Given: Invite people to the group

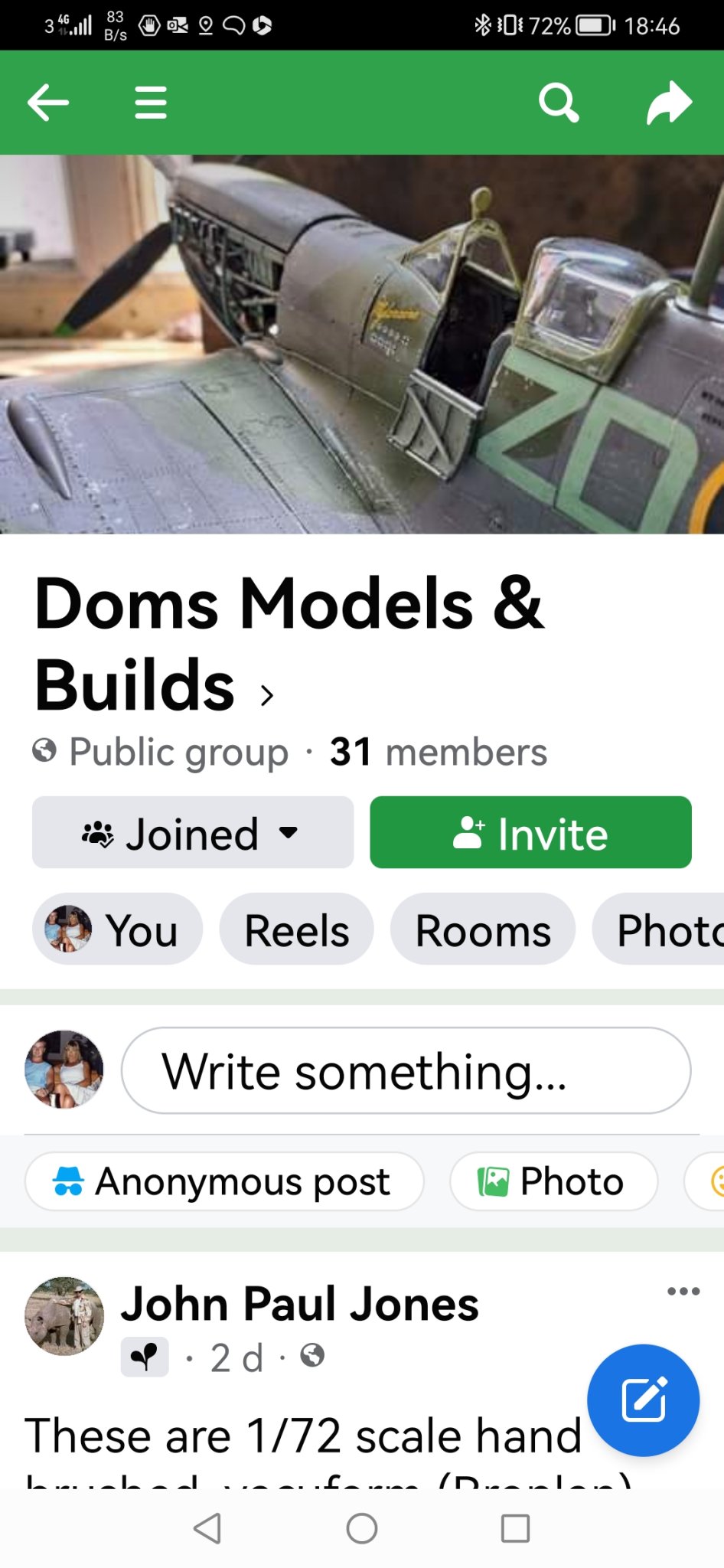Looking at the screenshot, I should point(530,832).
